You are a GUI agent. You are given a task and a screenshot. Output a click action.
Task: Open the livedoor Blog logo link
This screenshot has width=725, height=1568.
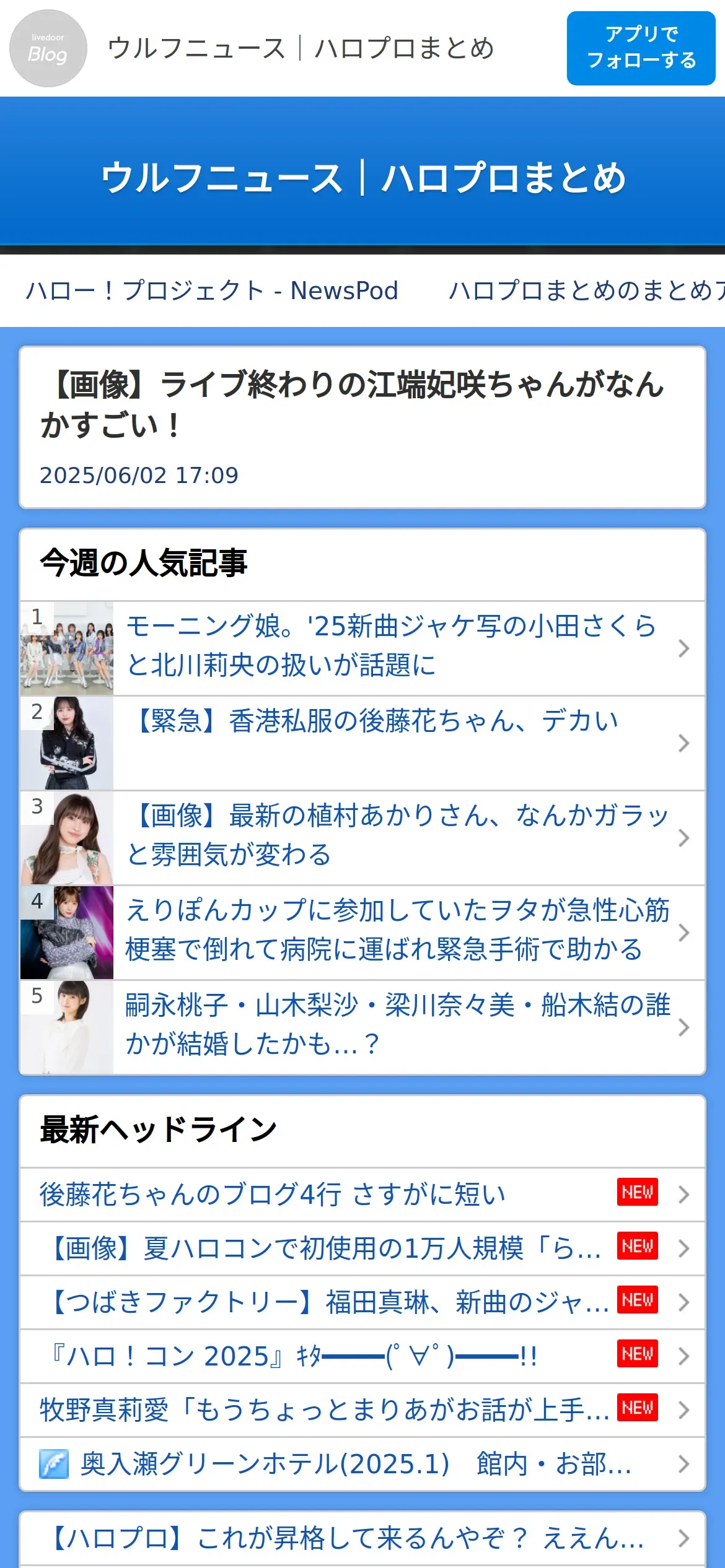(48, 48)
